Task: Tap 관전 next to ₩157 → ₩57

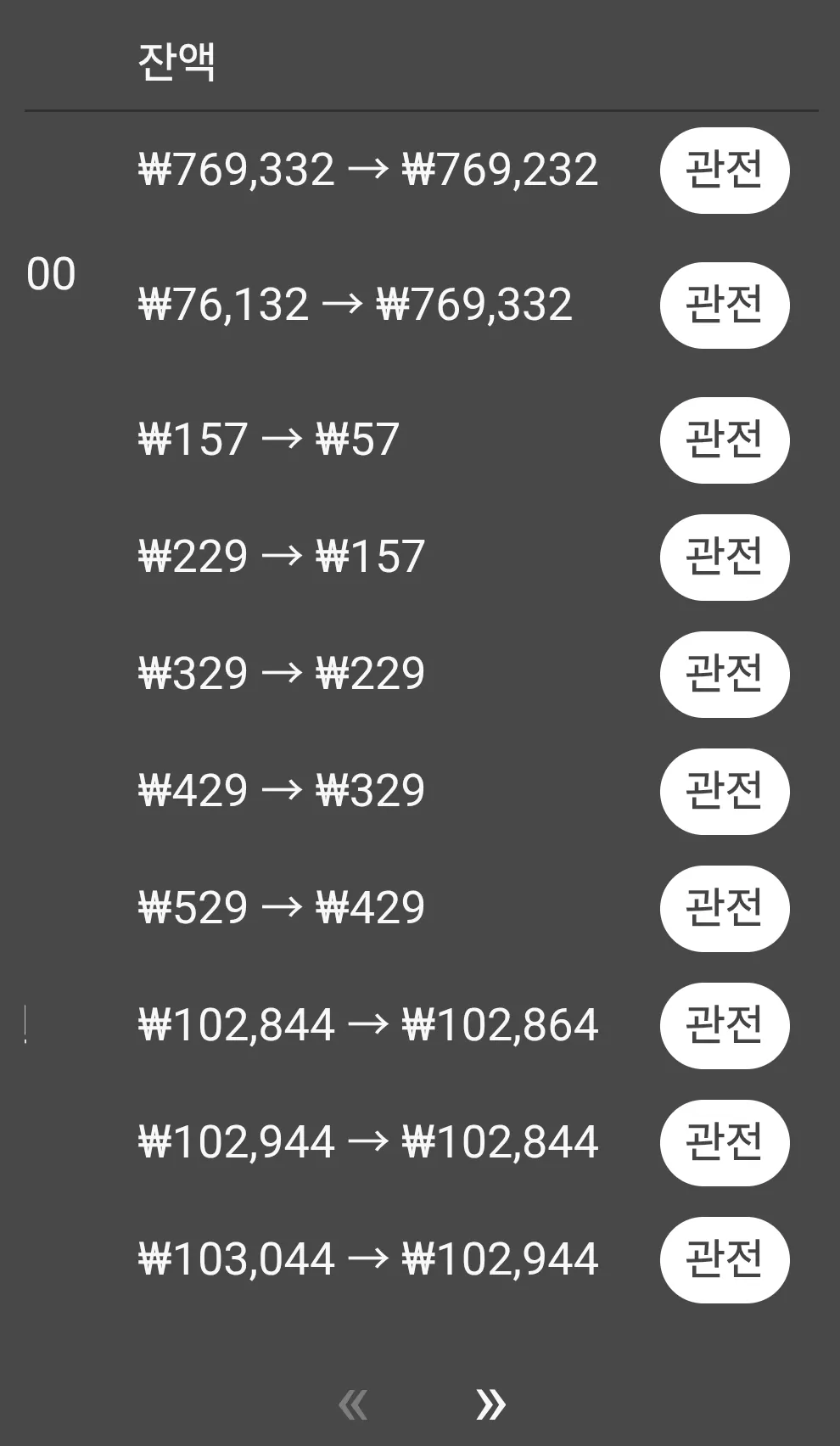Action: pyautogui.click(x=725, y=440)
